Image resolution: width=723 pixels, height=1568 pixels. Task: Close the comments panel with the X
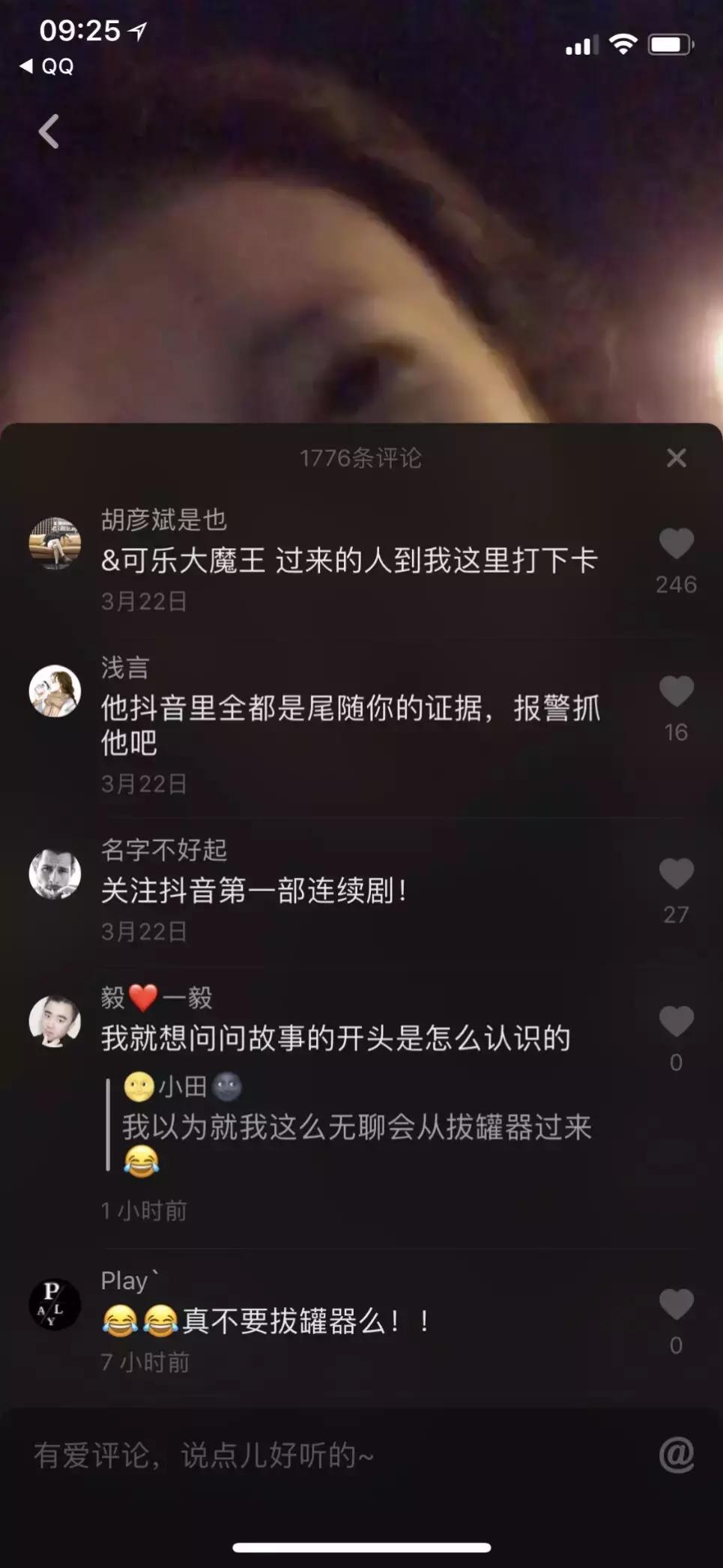[677, 457]
